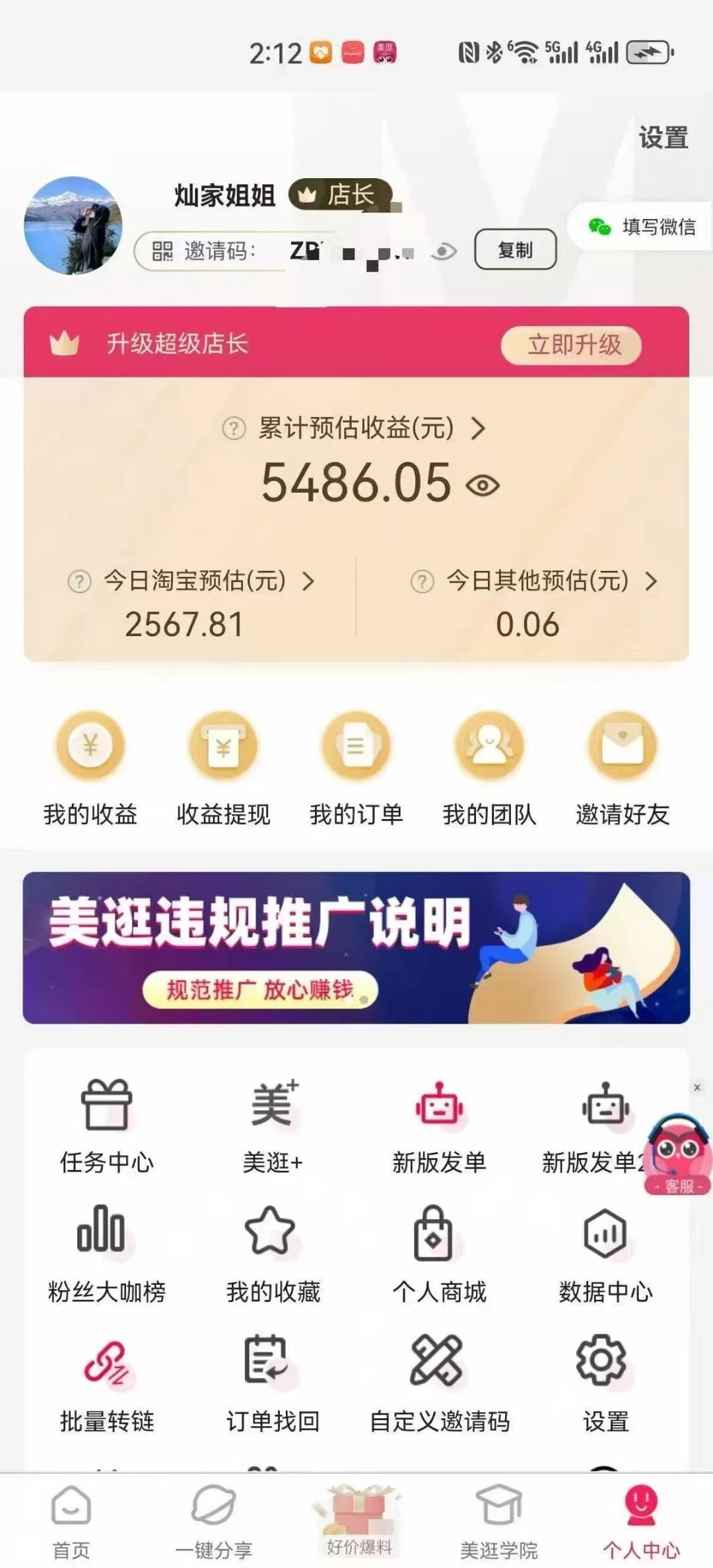Tap 立即升级 to upgrade to super manager
The height and width of the screenshot is (1568, 713).
(571, 344)
